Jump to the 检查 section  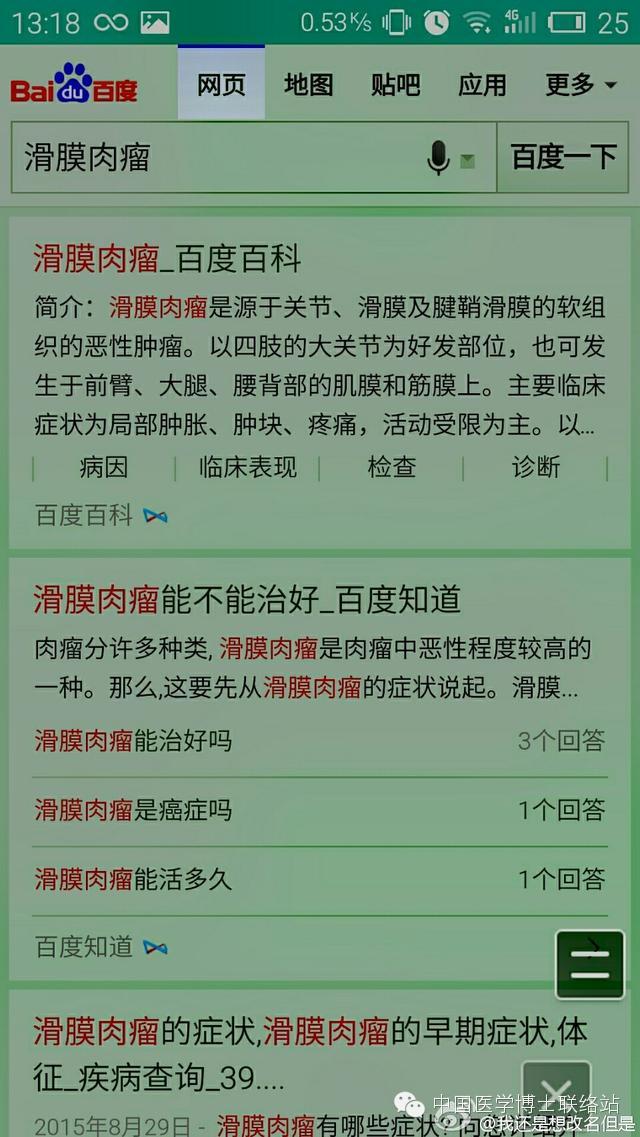(x=391, y=467)
